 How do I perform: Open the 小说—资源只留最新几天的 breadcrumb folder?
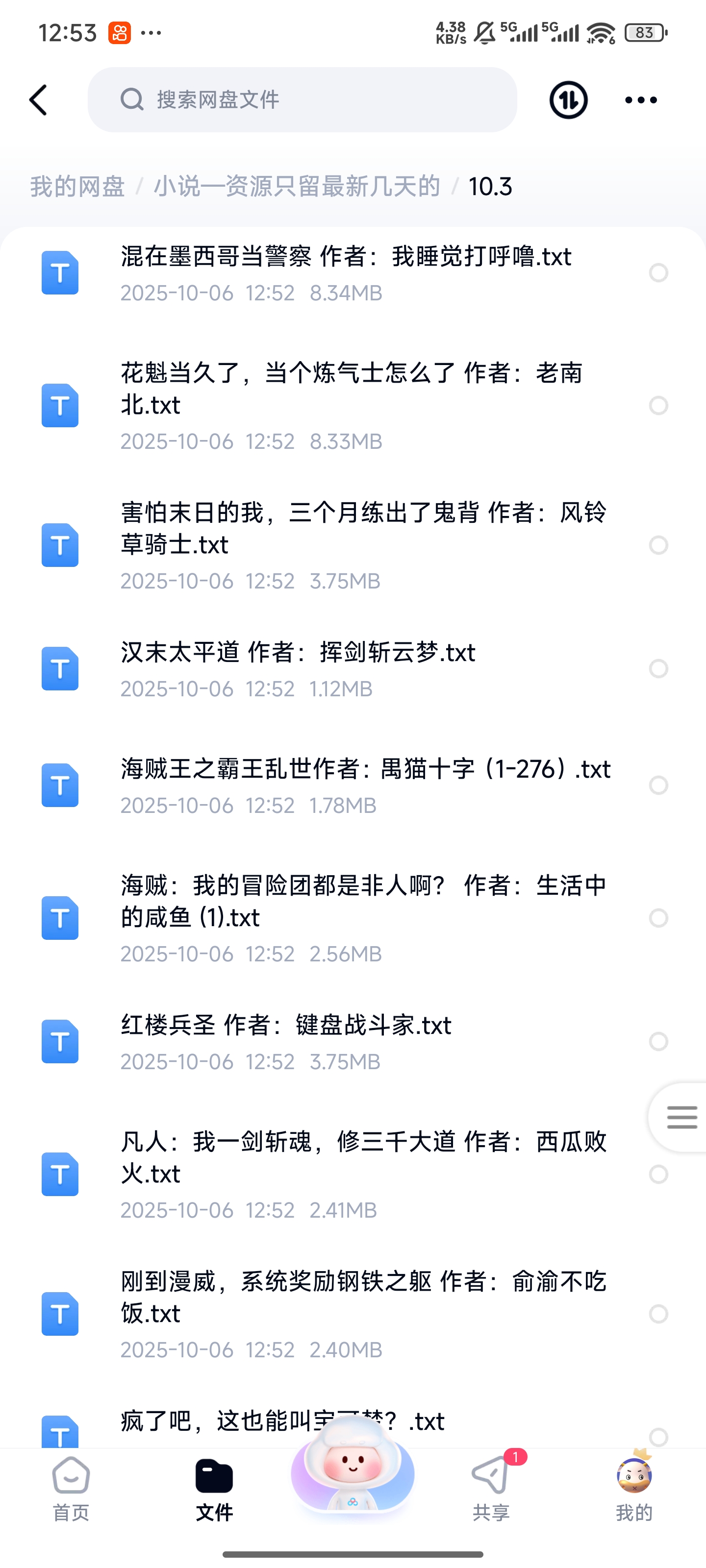(297, 186)
